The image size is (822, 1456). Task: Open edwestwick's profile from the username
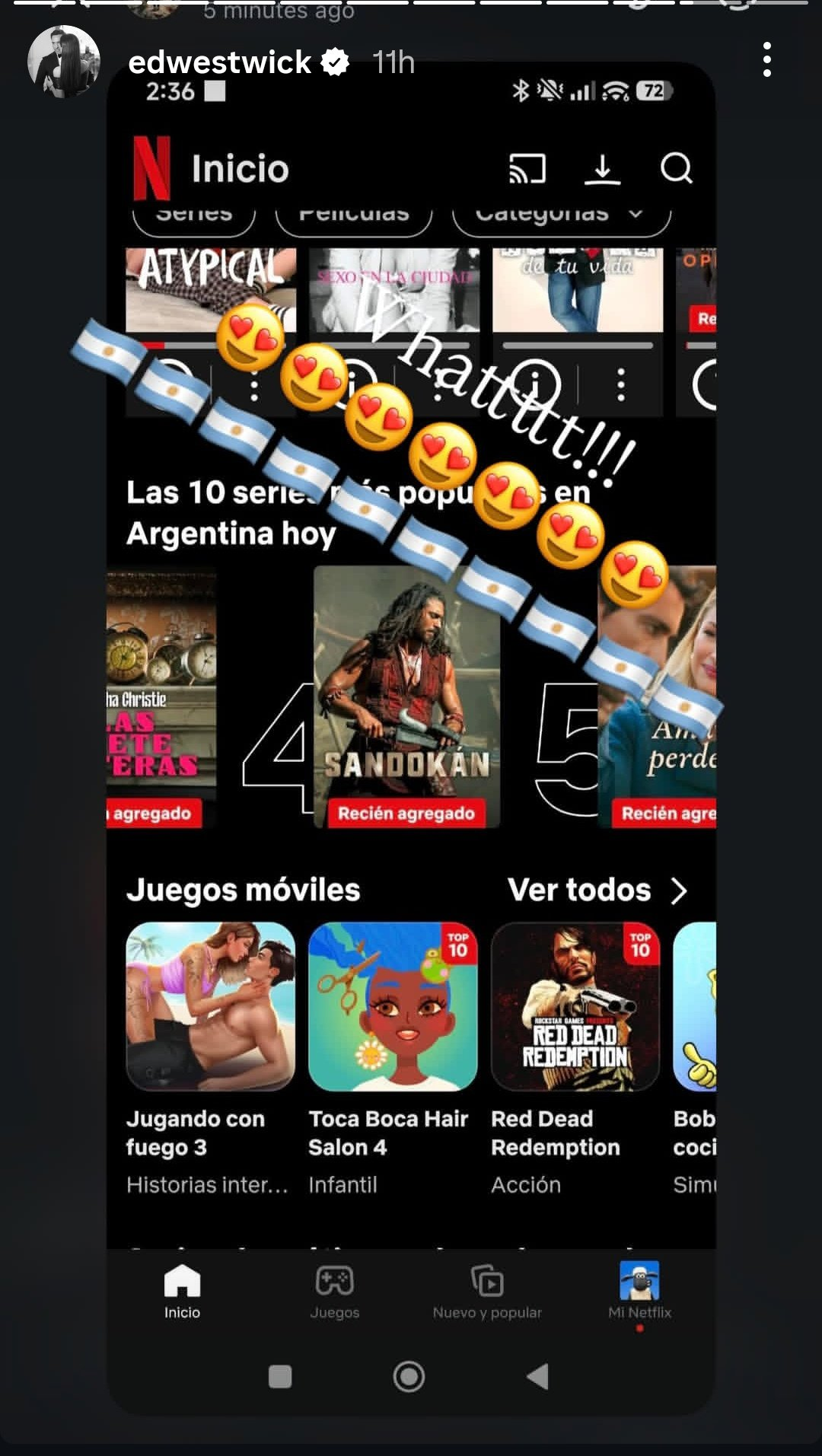coord(219,62)
